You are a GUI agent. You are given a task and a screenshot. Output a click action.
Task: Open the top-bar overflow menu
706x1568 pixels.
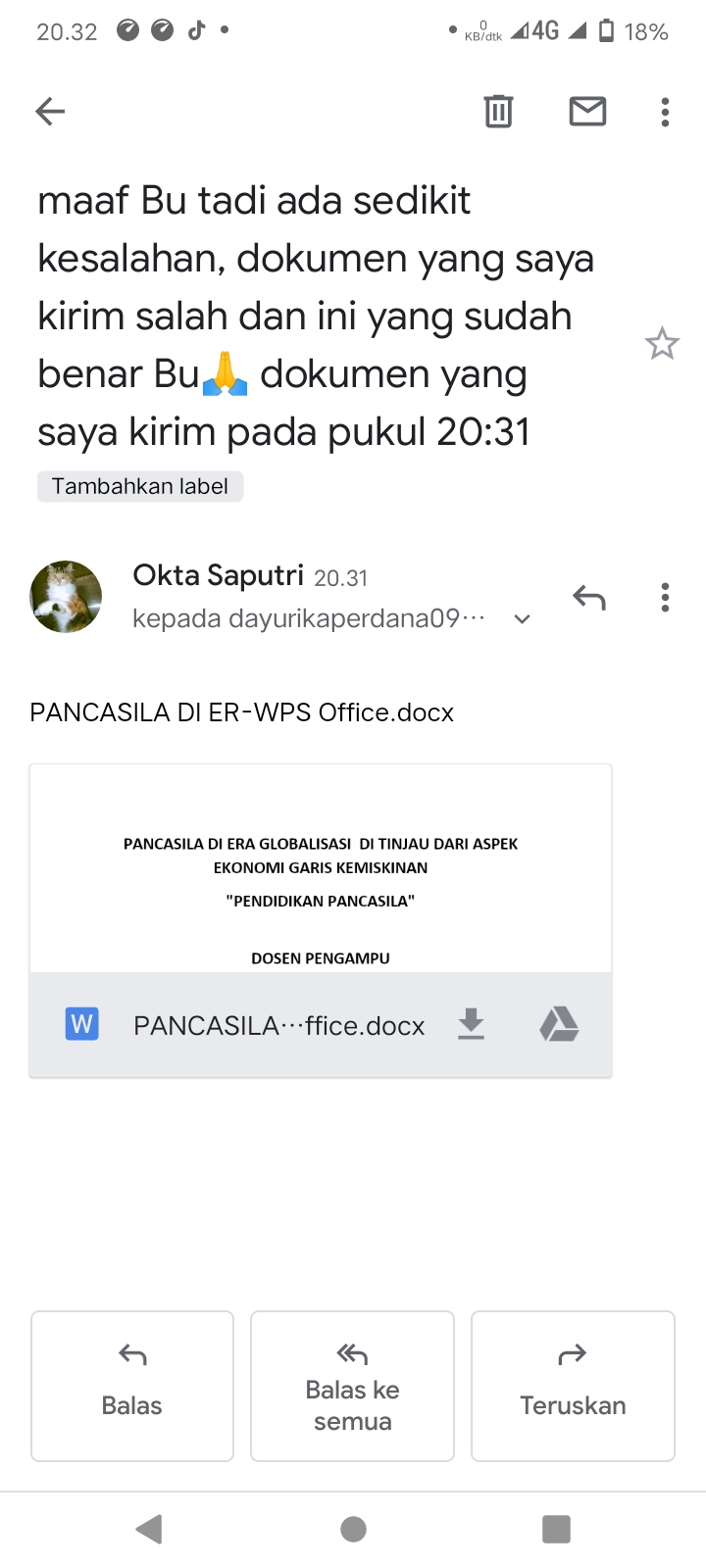(665, 112)
